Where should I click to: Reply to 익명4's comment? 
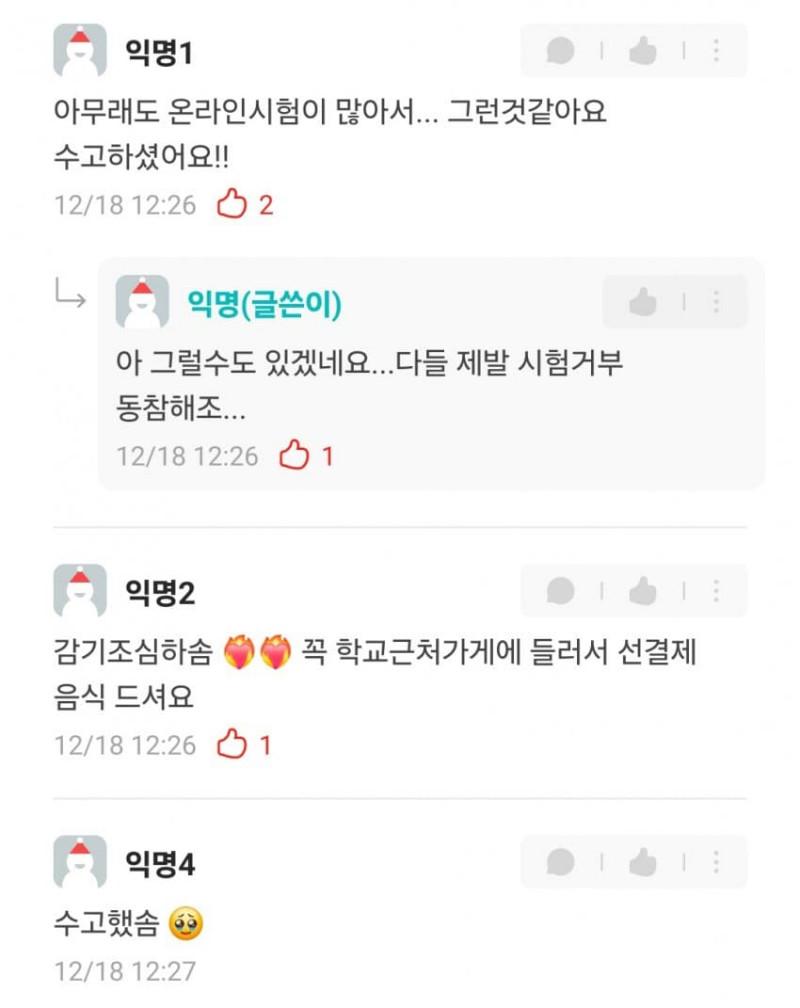click(560, 861)
